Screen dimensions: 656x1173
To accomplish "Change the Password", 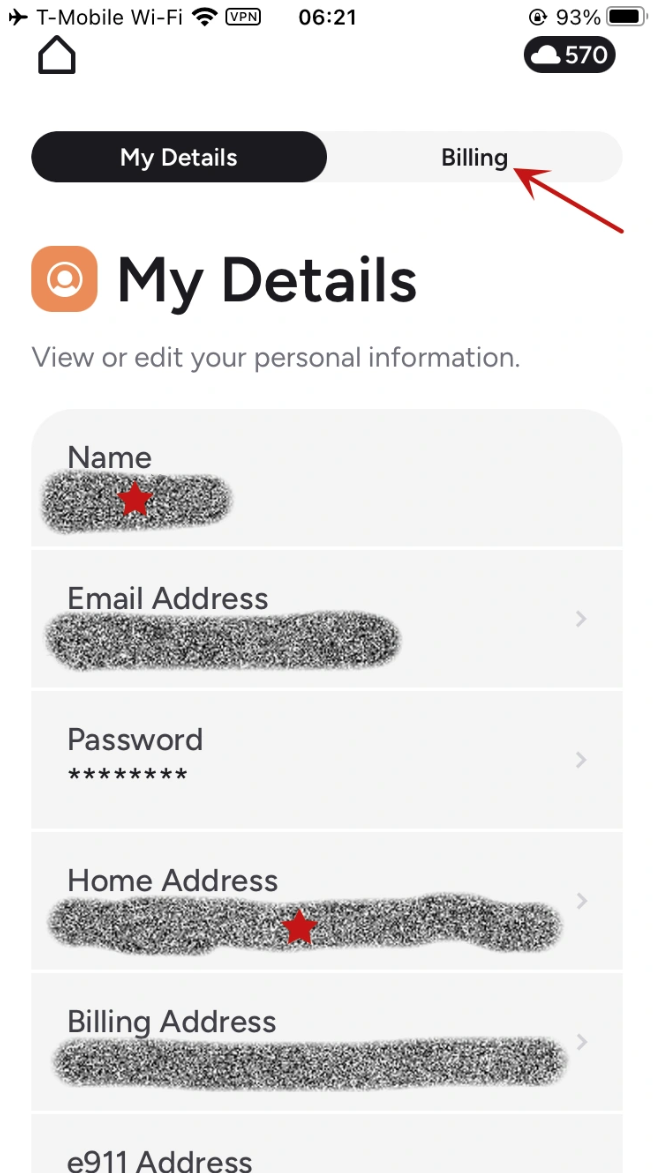I will coord(327,759).
